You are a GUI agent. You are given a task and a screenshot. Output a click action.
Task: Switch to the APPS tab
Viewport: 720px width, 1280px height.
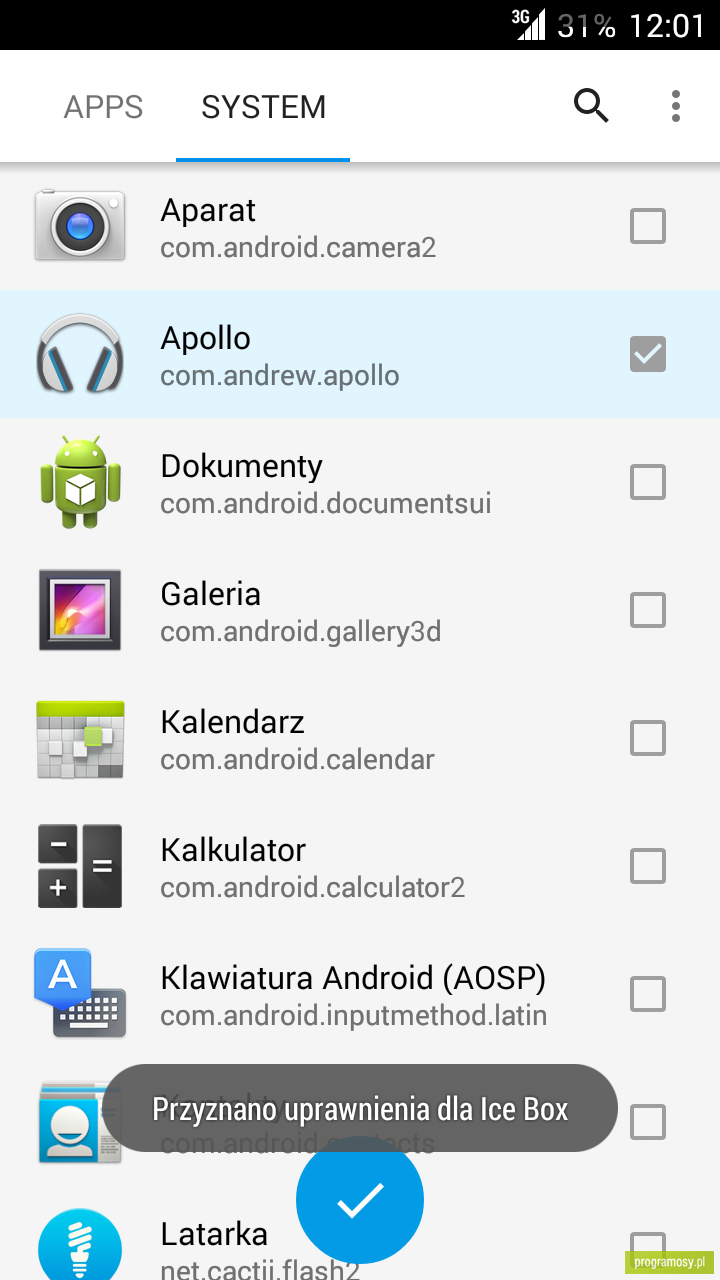104,107
